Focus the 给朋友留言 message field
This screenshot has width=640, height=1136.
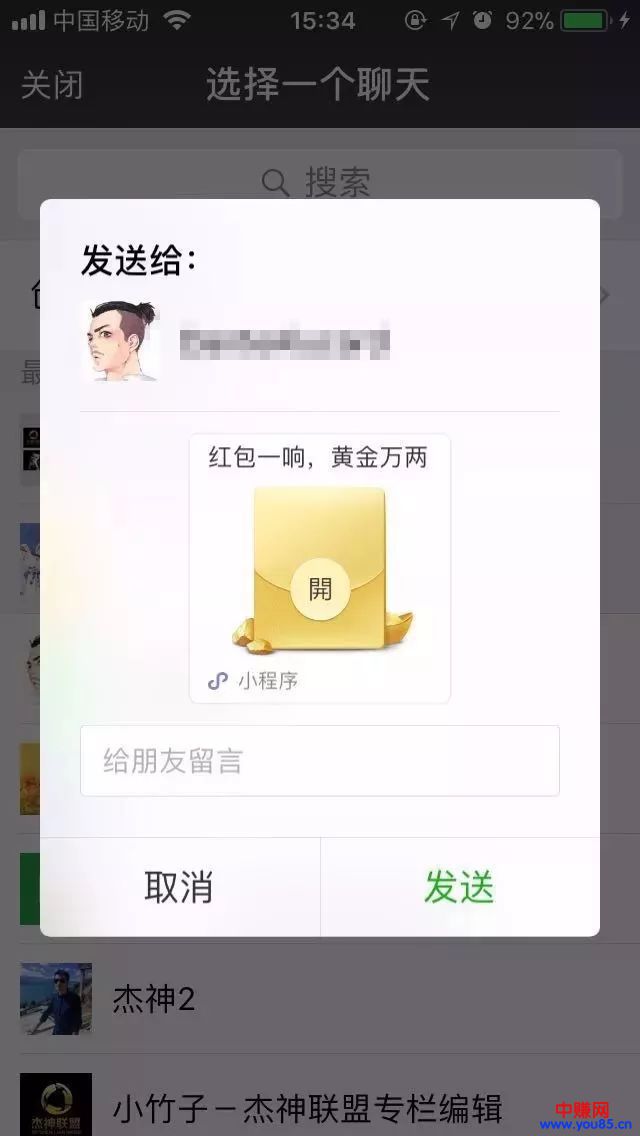[x=319, y=761]
